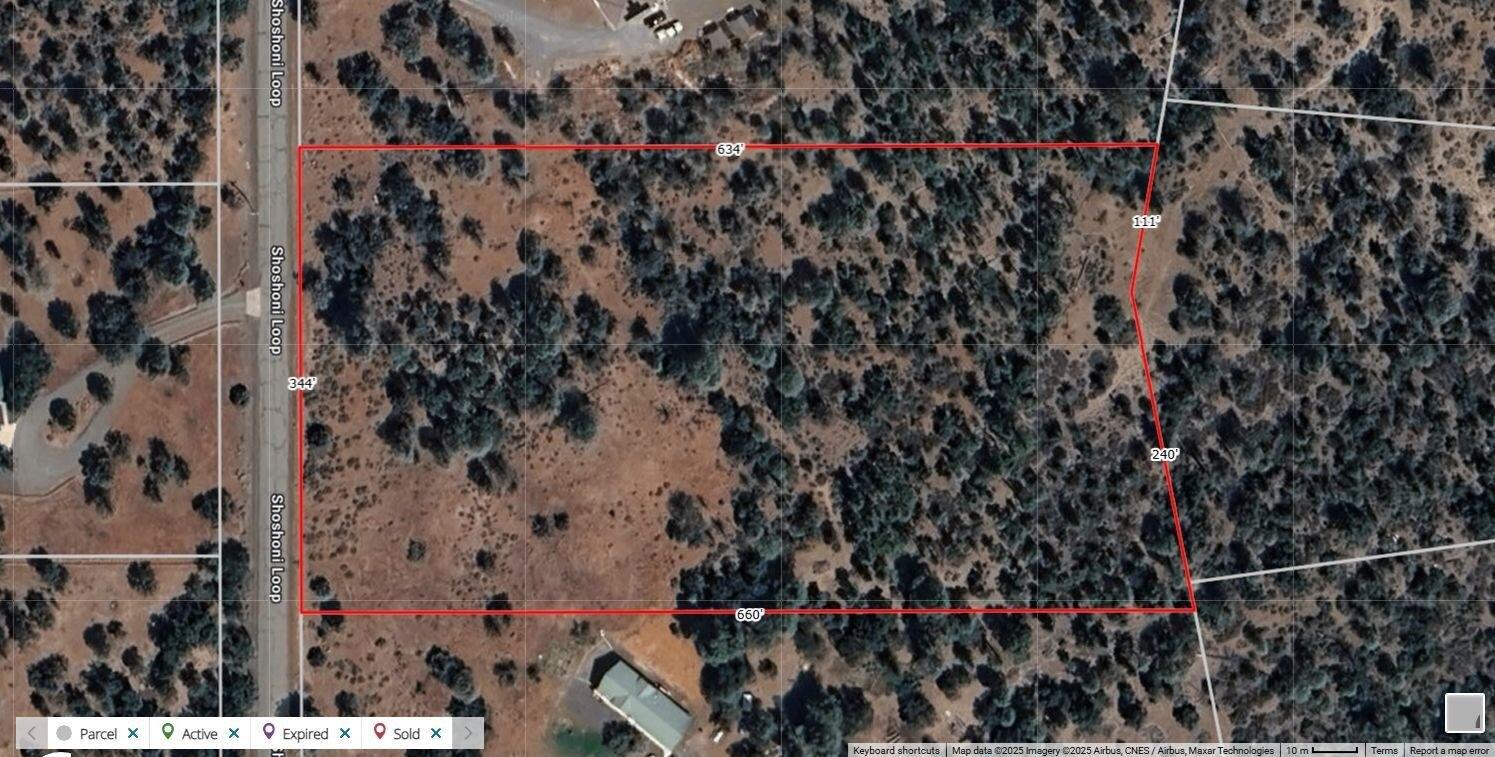Remove the Sold legend item

point(436,733)
